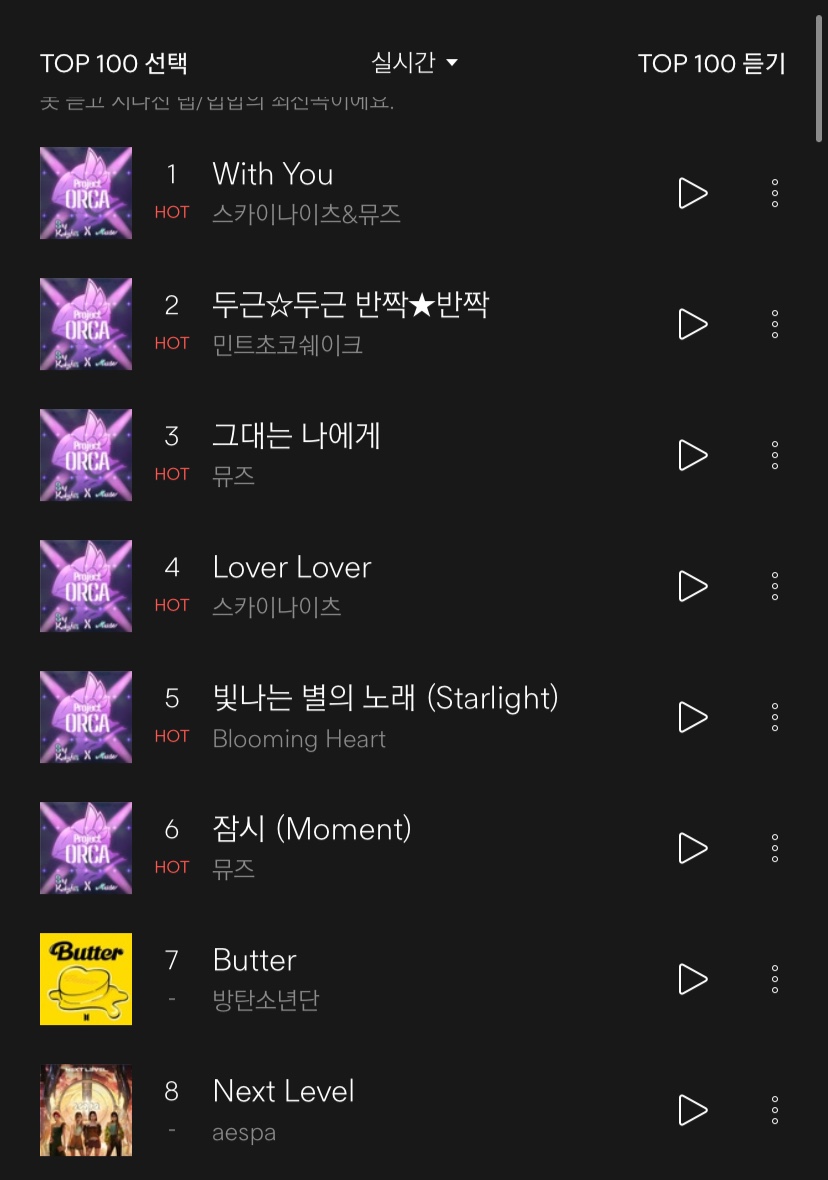The width and height of the screenshot is (828, 1180).
Task: Play the song With You
Action: click(x=692, y=193)
